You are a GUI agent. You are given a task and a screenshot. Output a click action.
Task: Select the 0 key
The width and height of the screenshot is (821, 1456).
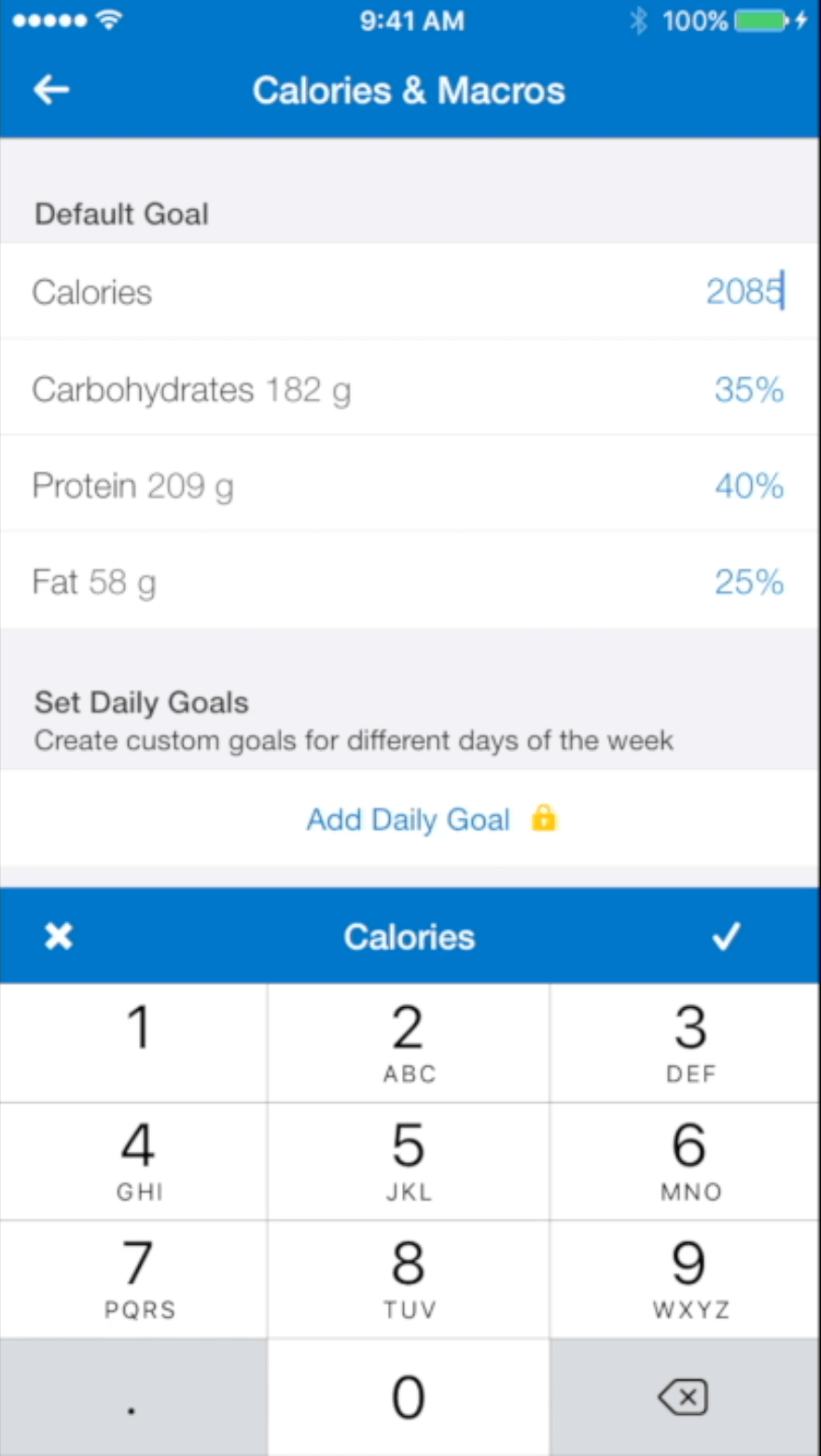(x=409, y=1397)
